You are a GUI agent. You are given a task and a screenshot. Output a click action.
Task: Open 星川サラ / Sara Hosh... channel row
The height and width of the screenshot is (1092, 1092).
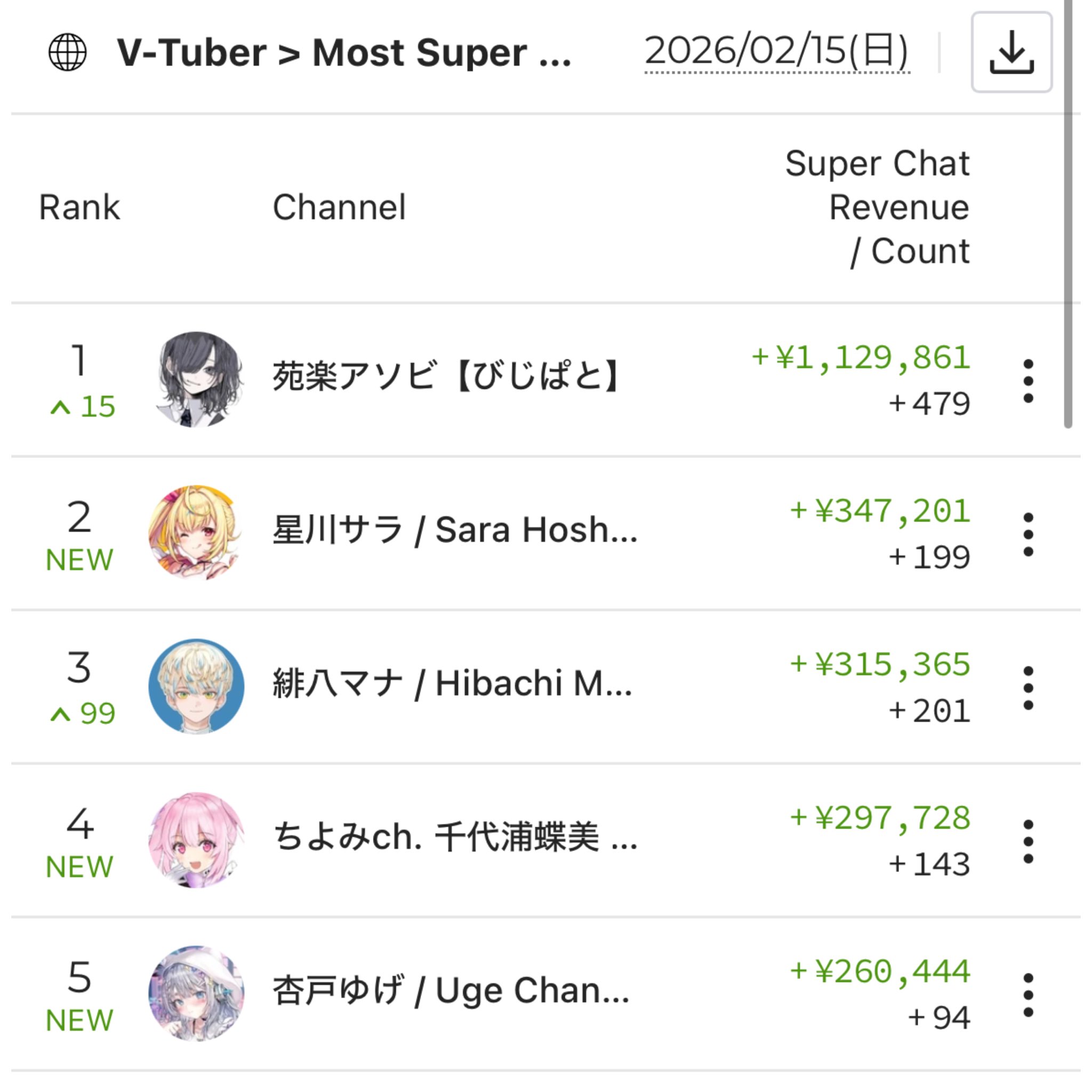pos(454,530)
